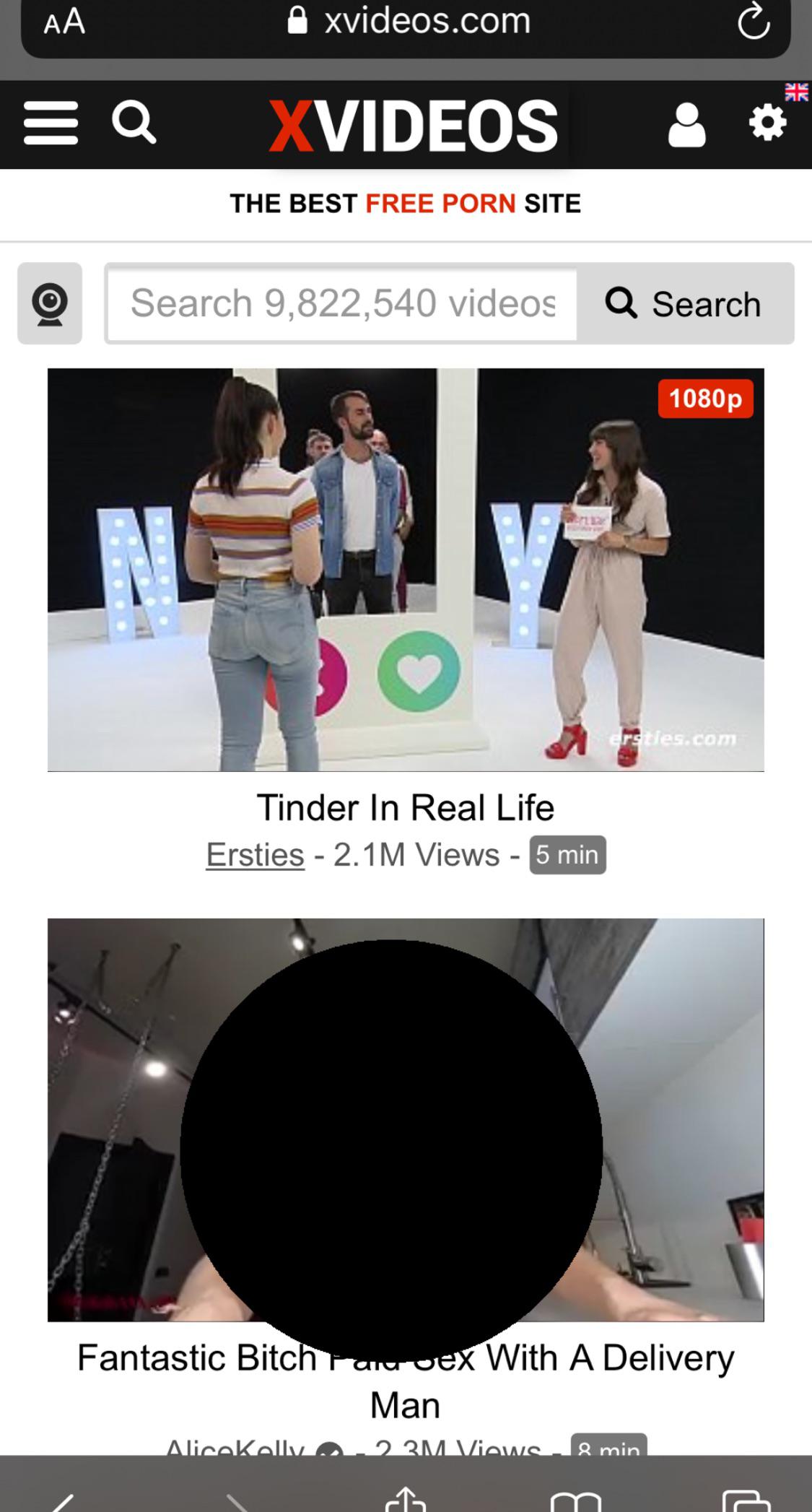Open the settings gear
This screenshot has width=812, height=1512.
(x=767, y=123)
